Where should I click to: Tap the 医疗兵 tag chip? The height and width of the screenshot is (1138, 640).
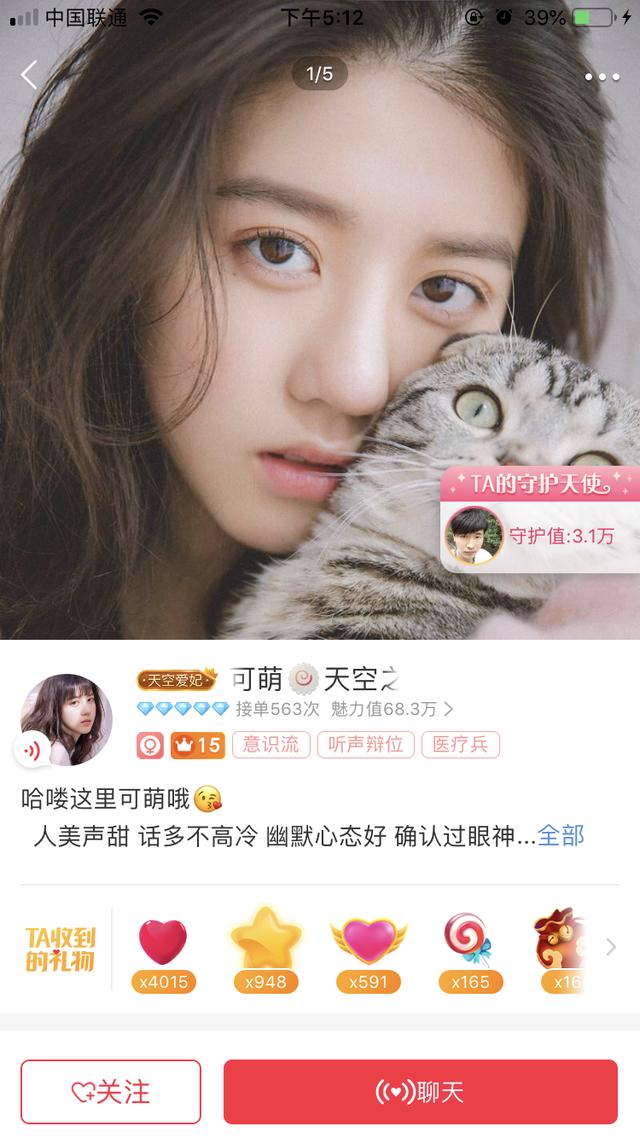[460, 745]
